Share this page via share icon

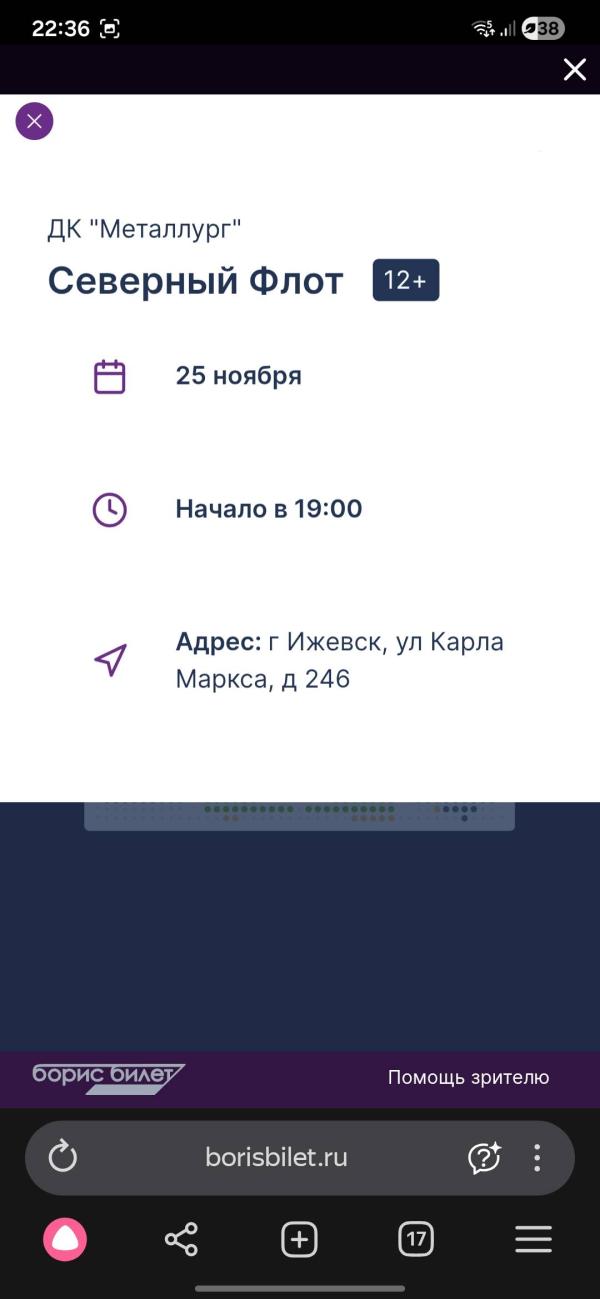(181, 1240)
